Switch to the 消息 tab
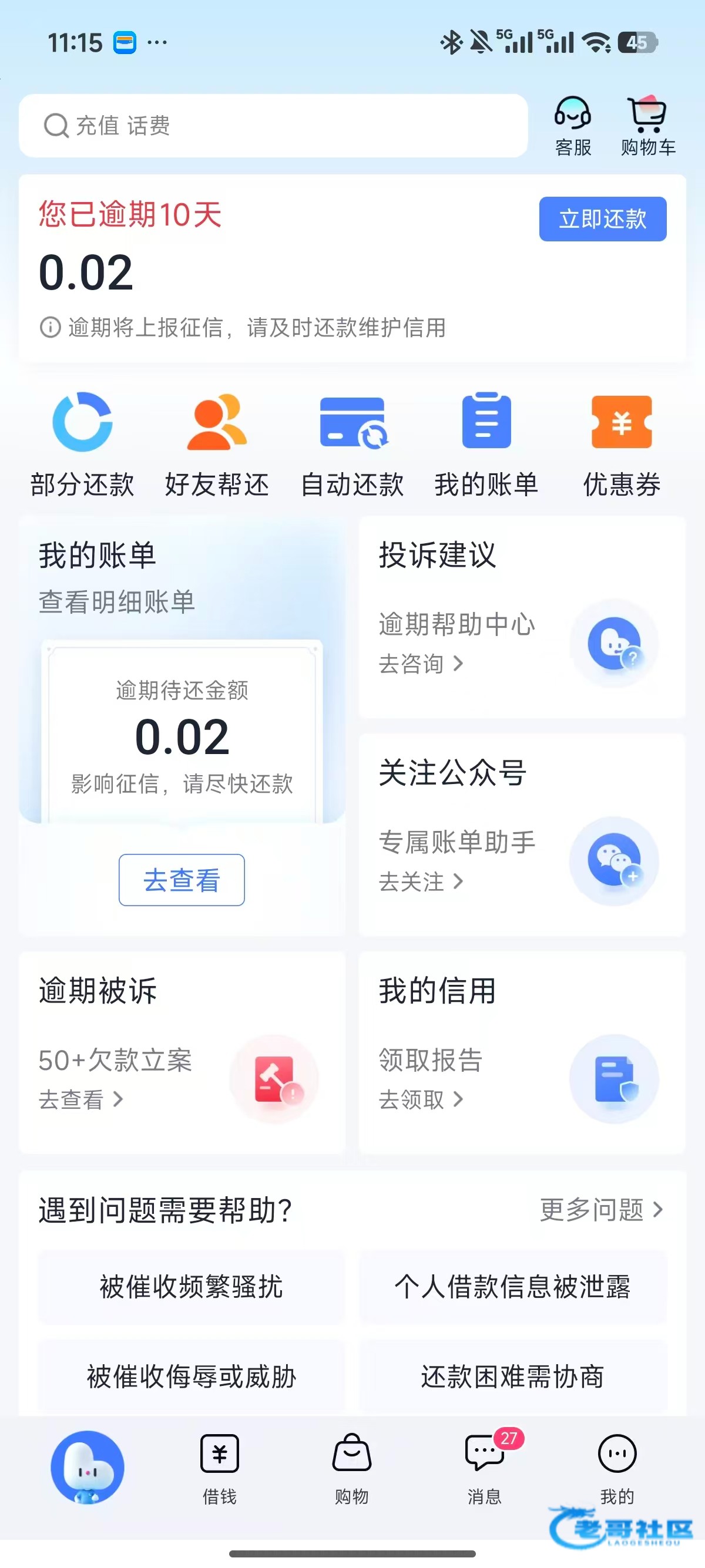 coord(485,1468)
